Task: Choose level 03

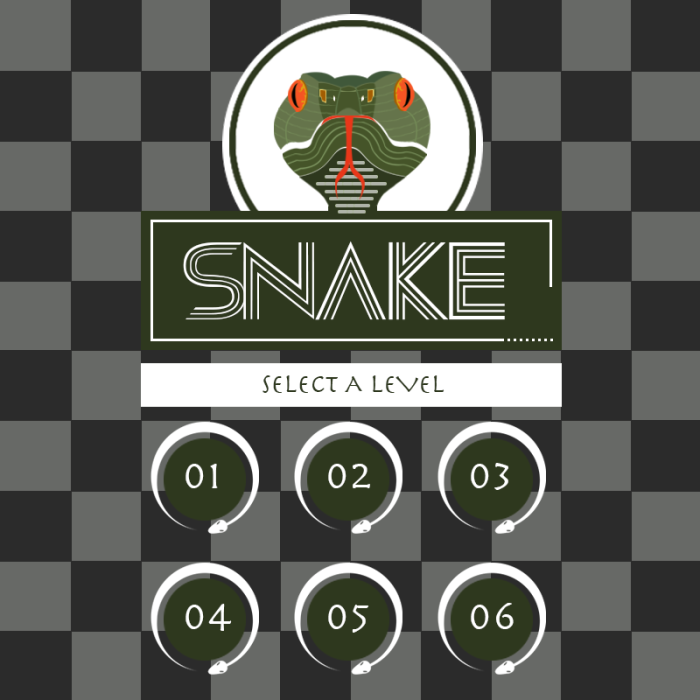Action: point(491,477)
